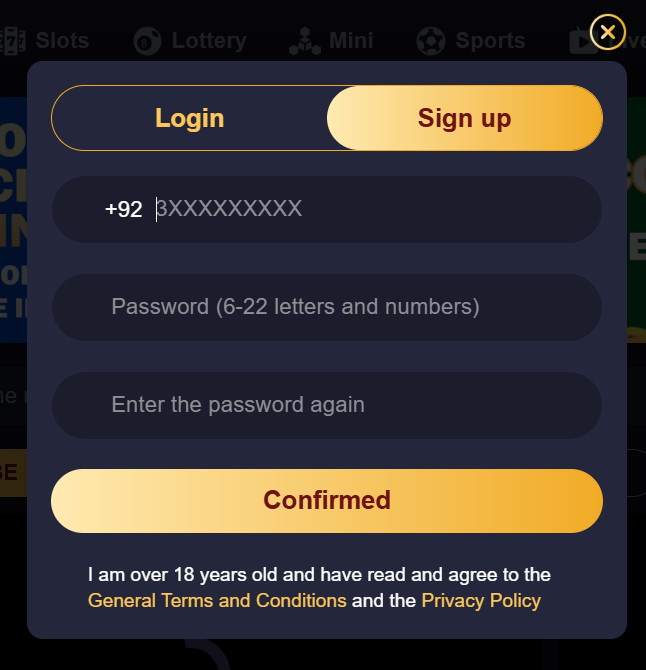This screenshot has height=670, width=646.
Task: Select the Sign up tab
Action: [464, 118]
